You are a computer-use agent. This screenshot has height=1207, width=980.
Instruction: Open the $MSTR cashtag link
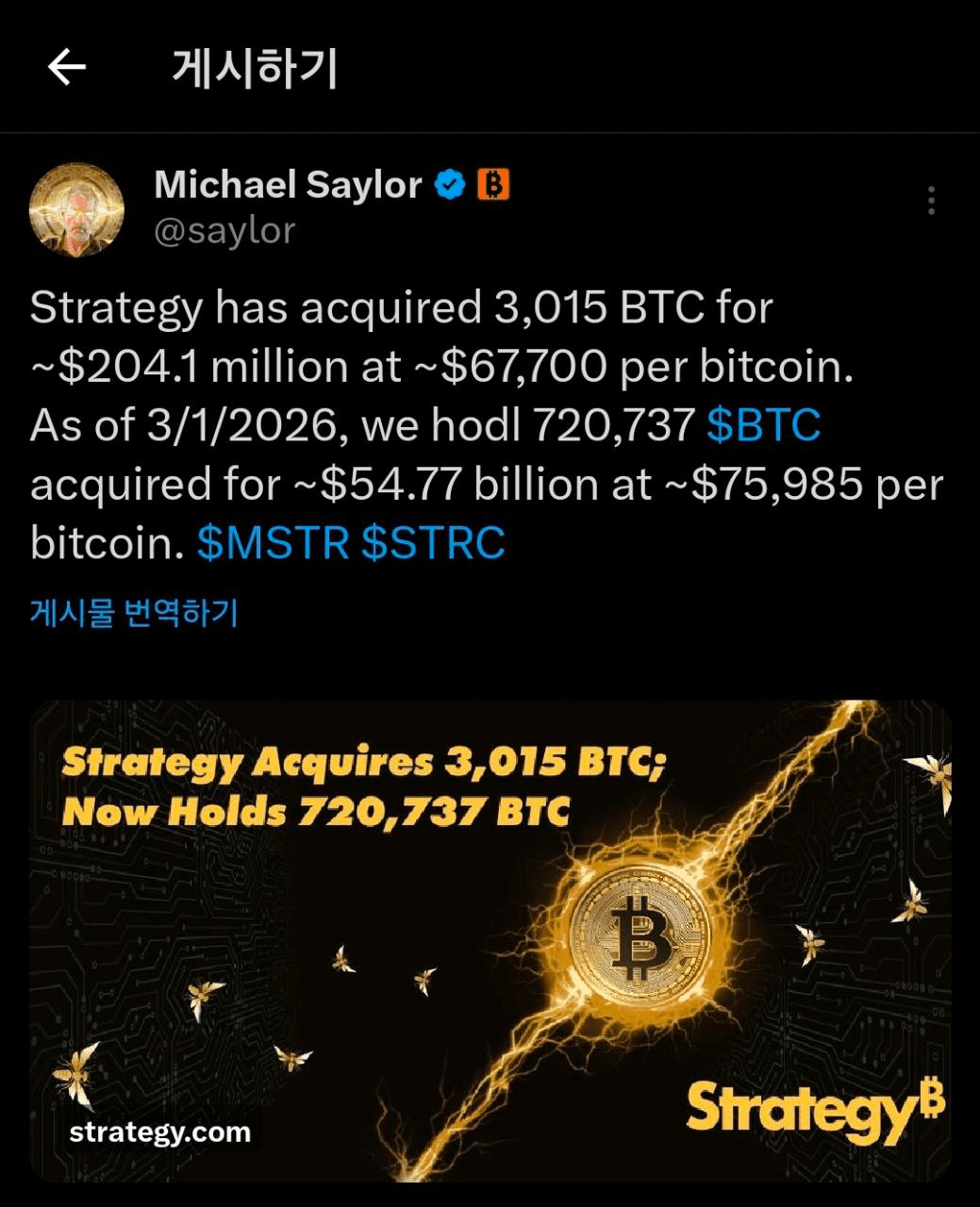(x=273, y=543)
